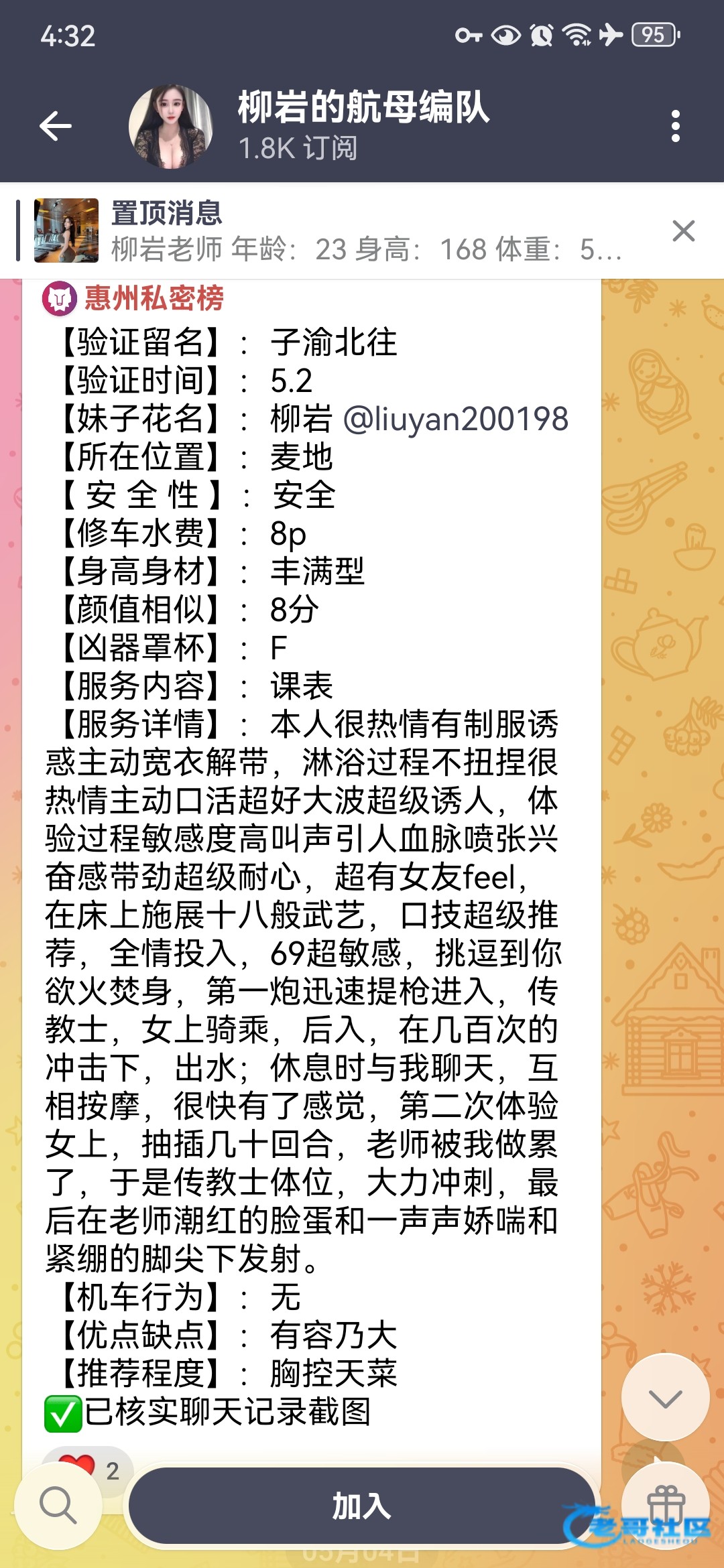Join the channel with 加入 button

[362, 1506]
